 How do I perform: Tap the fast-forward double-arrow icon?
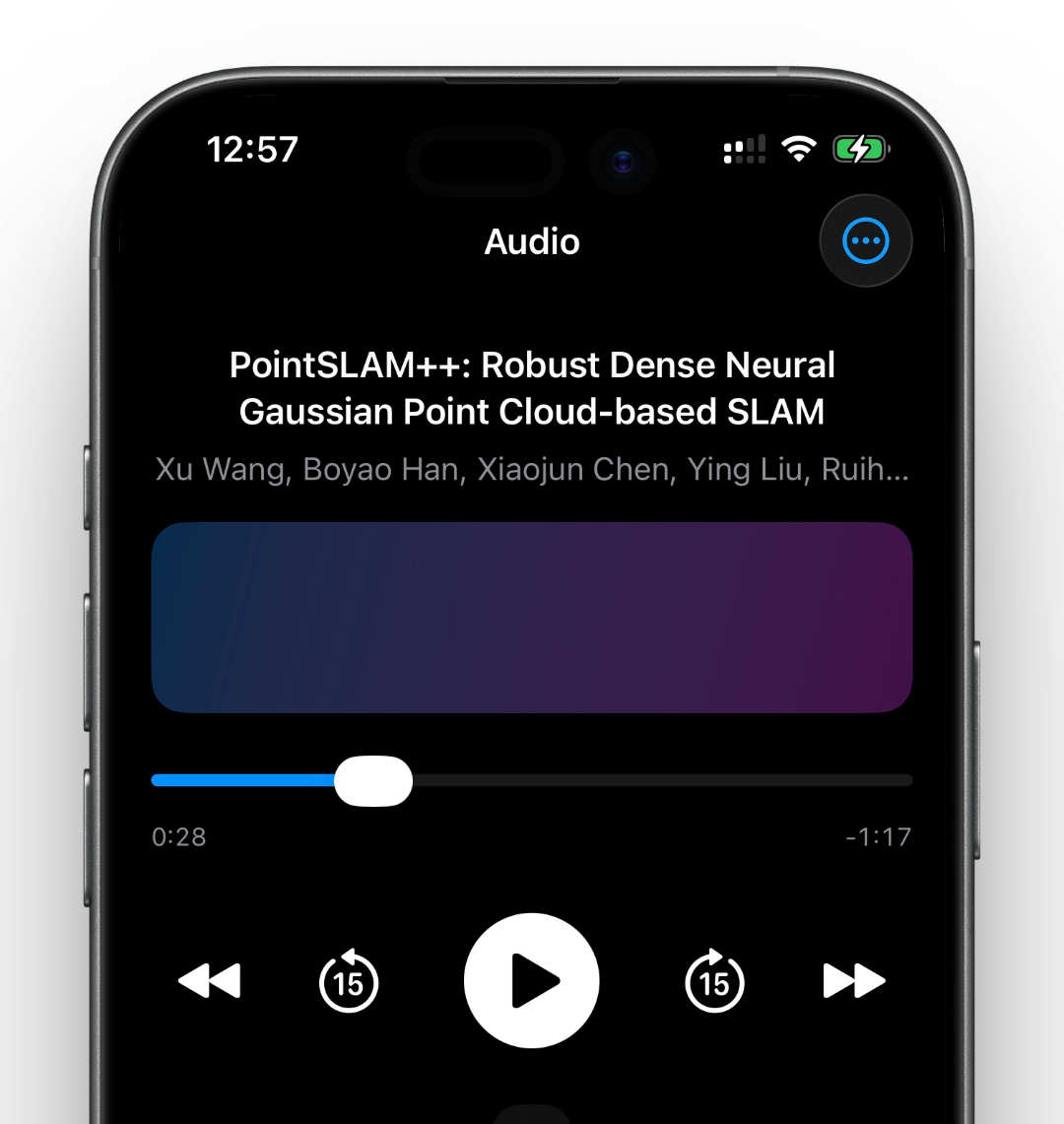tap(853, 978)
